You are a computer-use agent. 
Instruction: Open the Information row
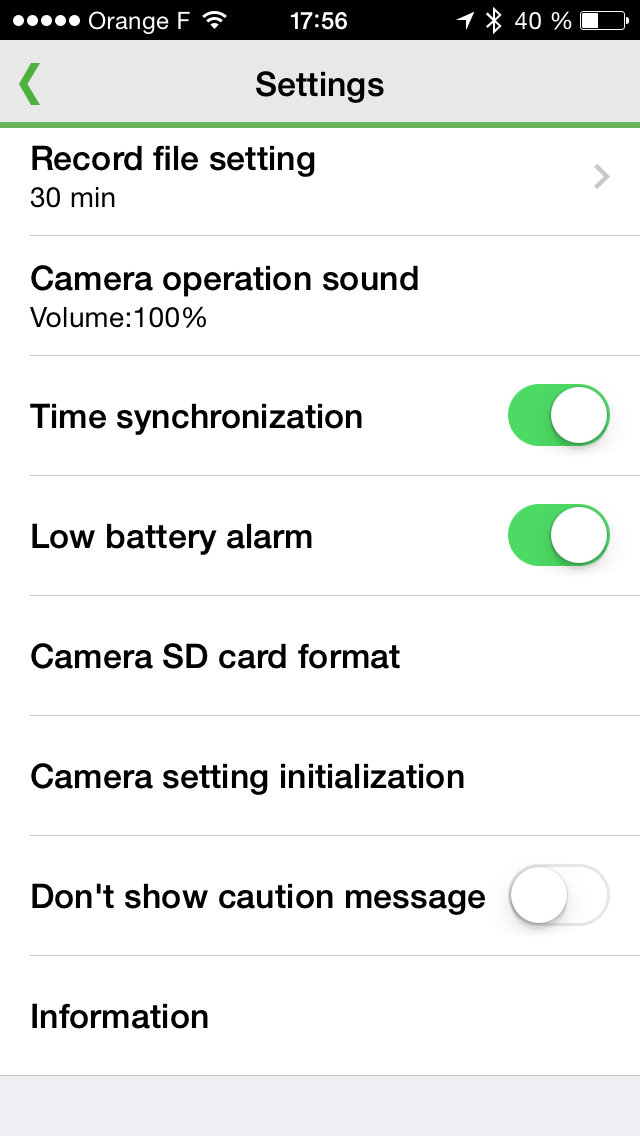point(320,1016)
